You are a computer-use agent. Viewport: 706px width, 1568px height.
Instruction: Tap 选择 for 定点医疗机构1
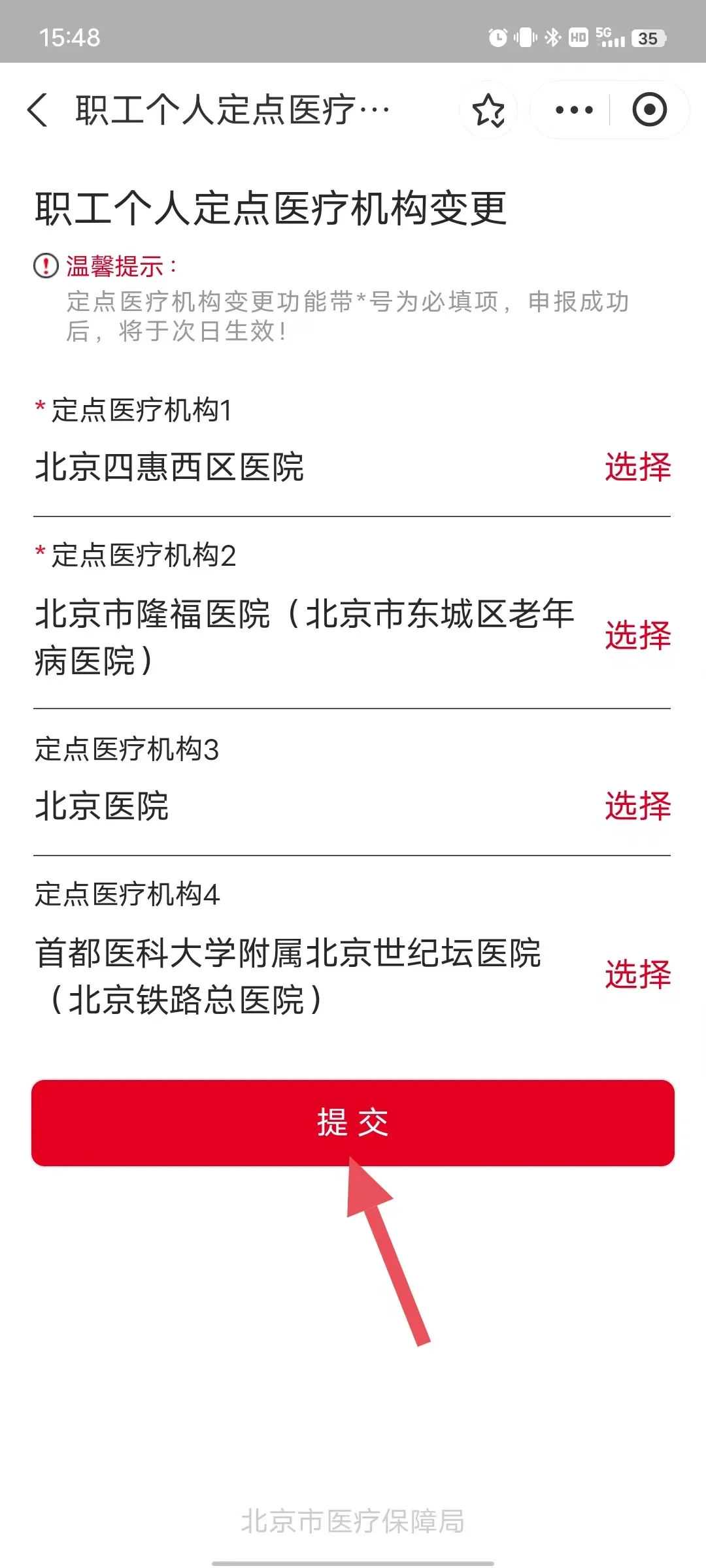click(x=637, y=467)
